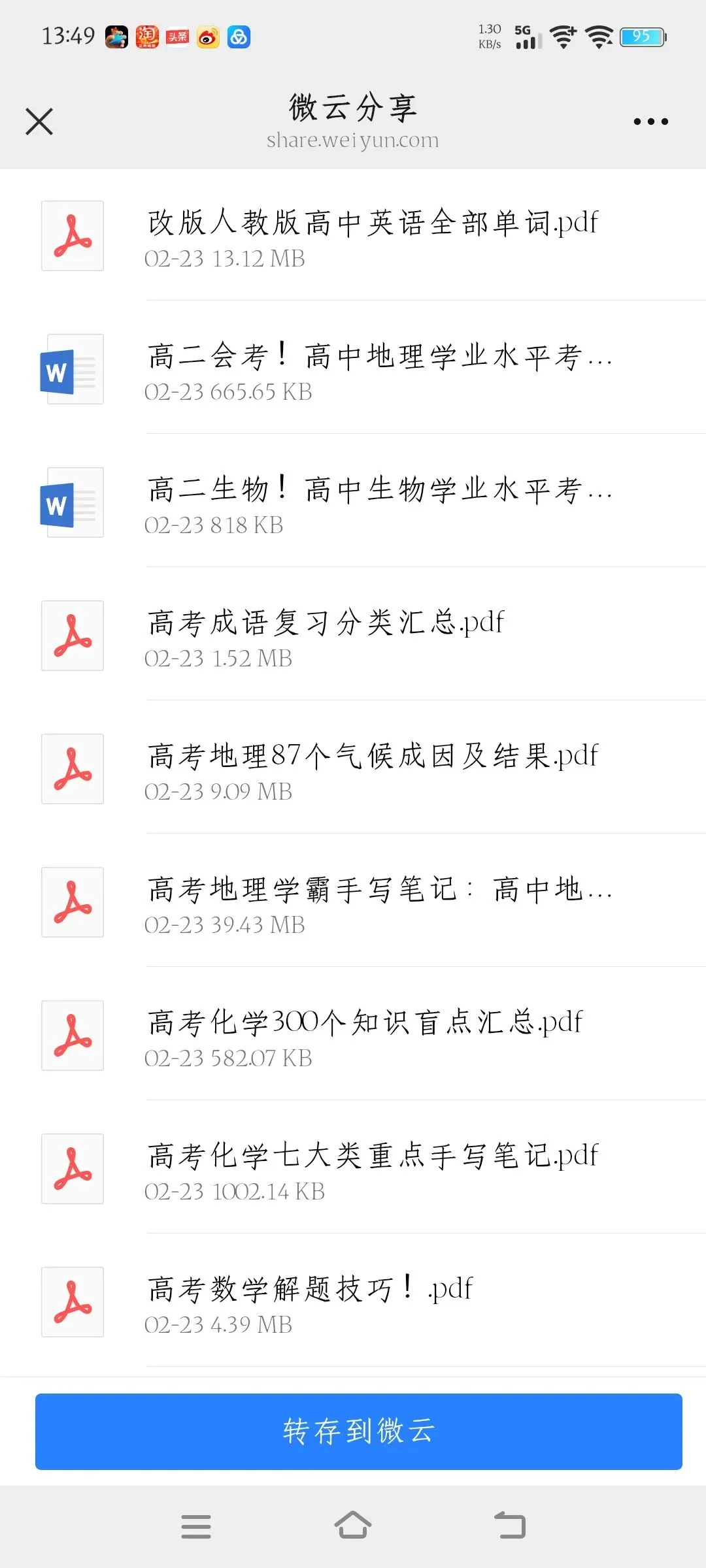
Task: Tap the 转存到微云 button
Action: point(358,1431)
